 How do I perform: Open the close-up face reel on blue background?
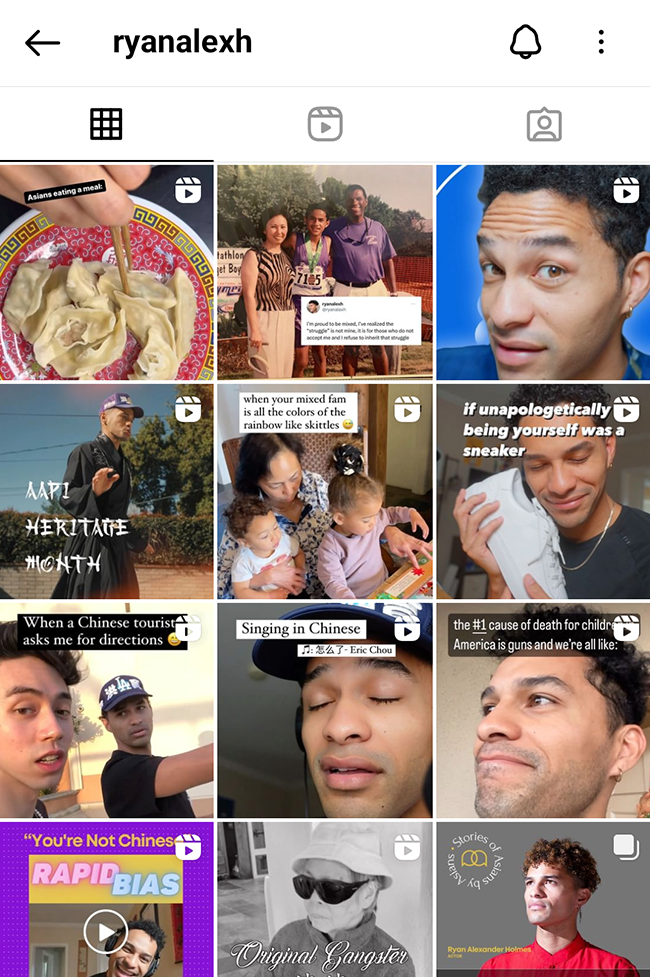tap(543, 272)
